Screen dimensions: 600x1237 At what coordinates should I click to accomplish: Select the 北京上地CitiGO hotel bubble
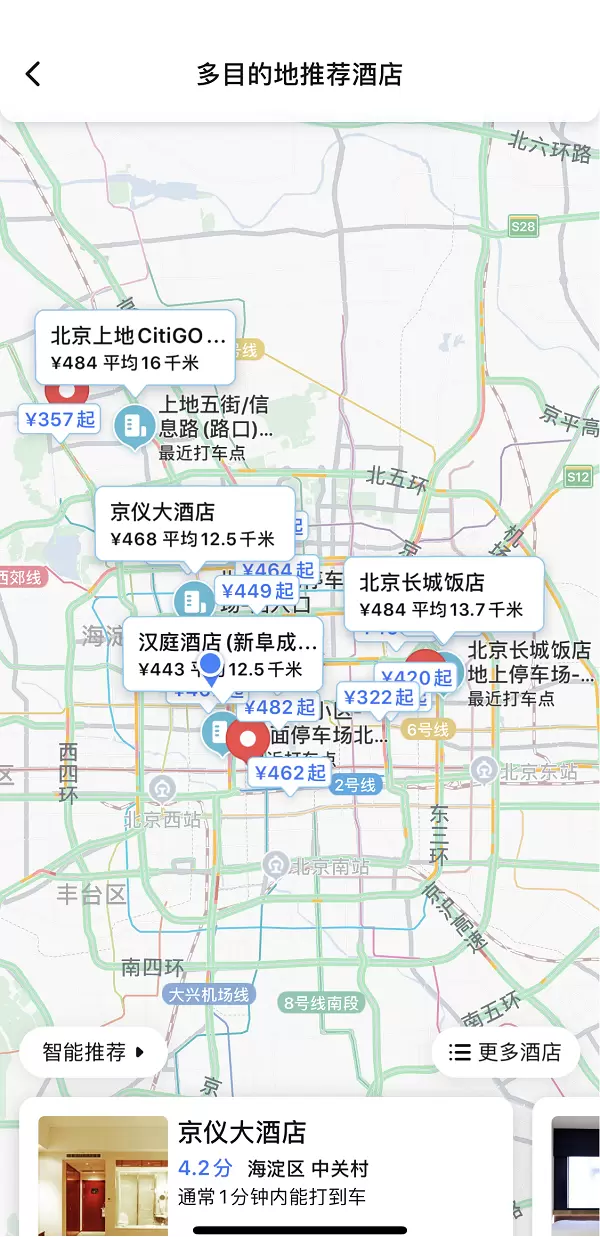pyautogui.click(x=135, y=347)
